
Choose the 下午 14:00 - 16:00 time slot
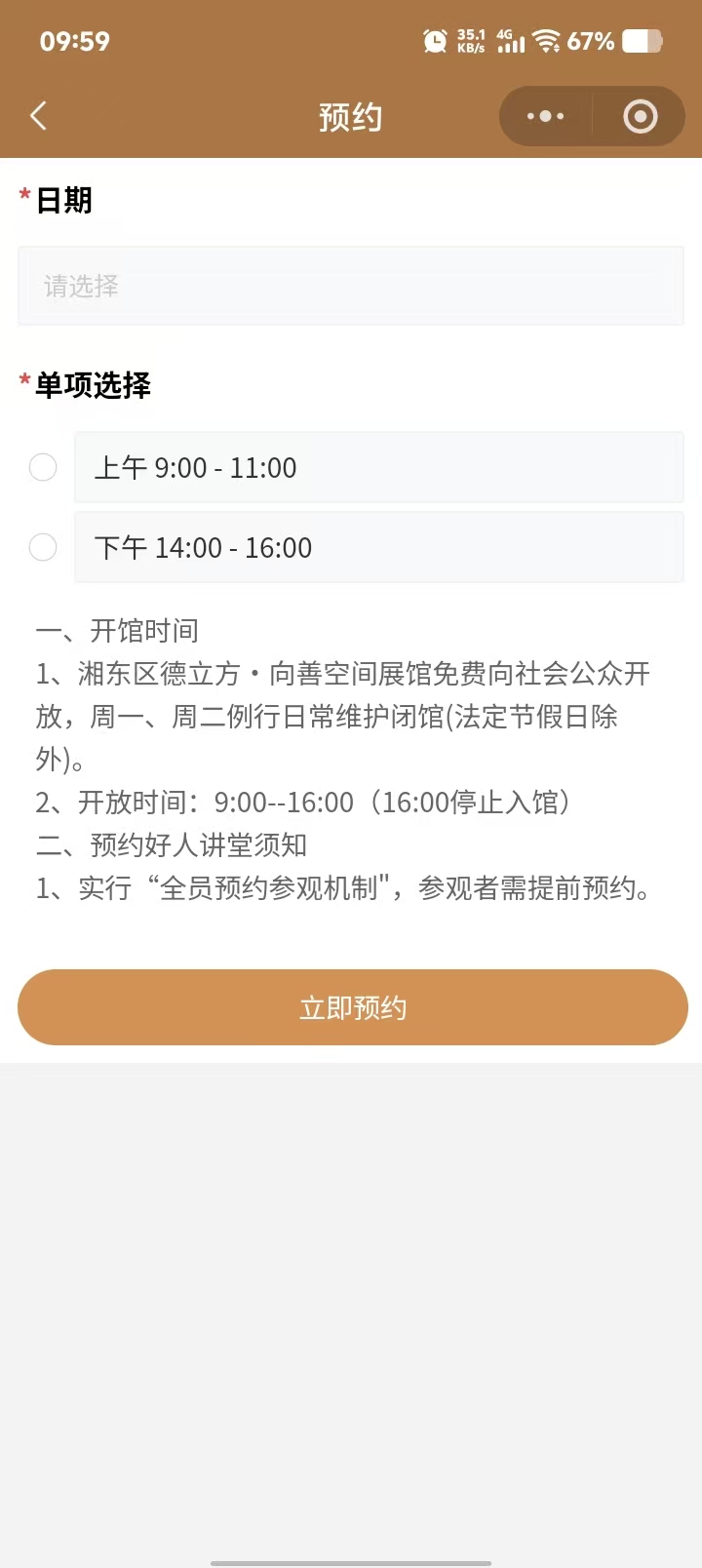[x=43, y=547]
